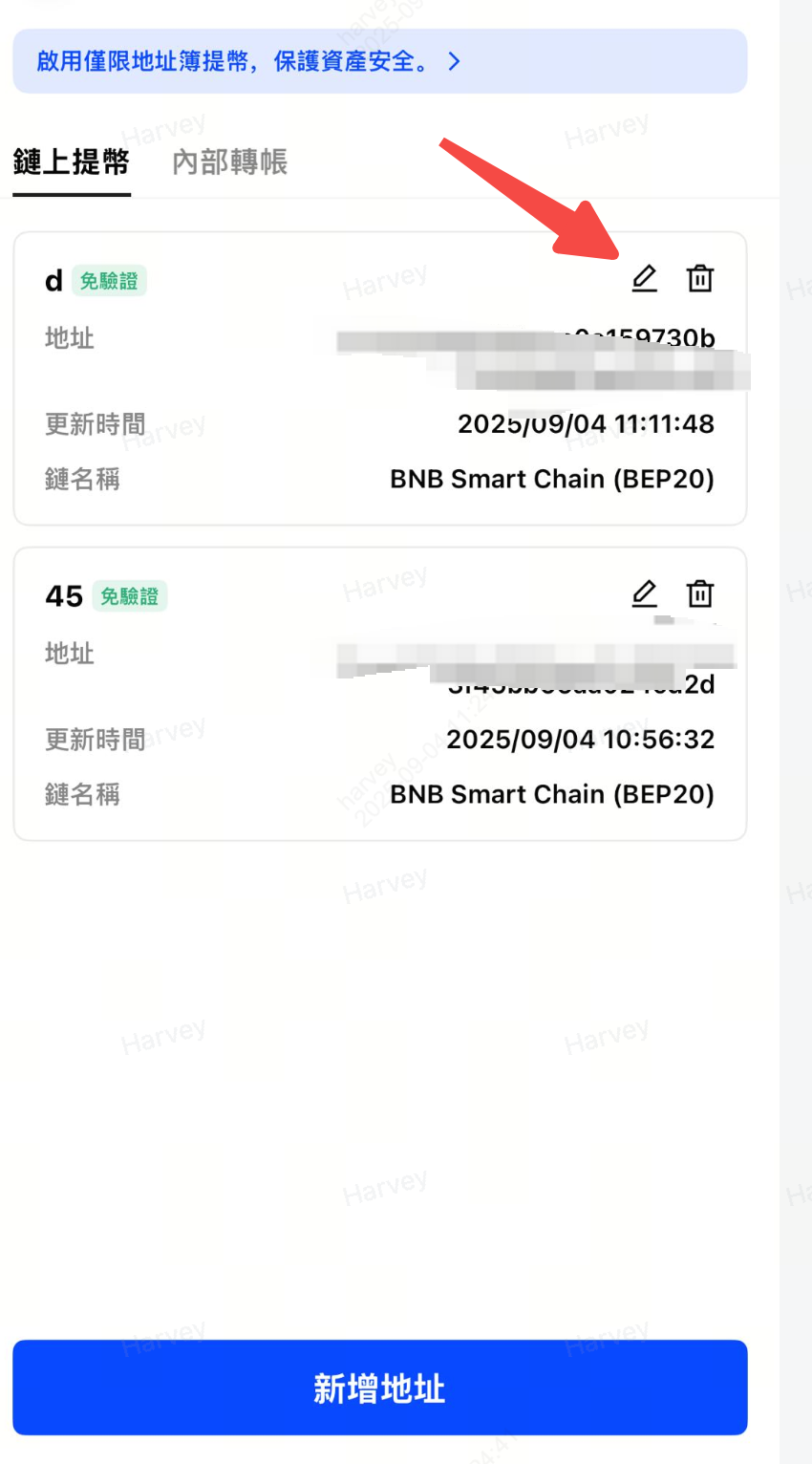
Task: Open the banner chevron arrow for details
Action: [x=455, y=61]
